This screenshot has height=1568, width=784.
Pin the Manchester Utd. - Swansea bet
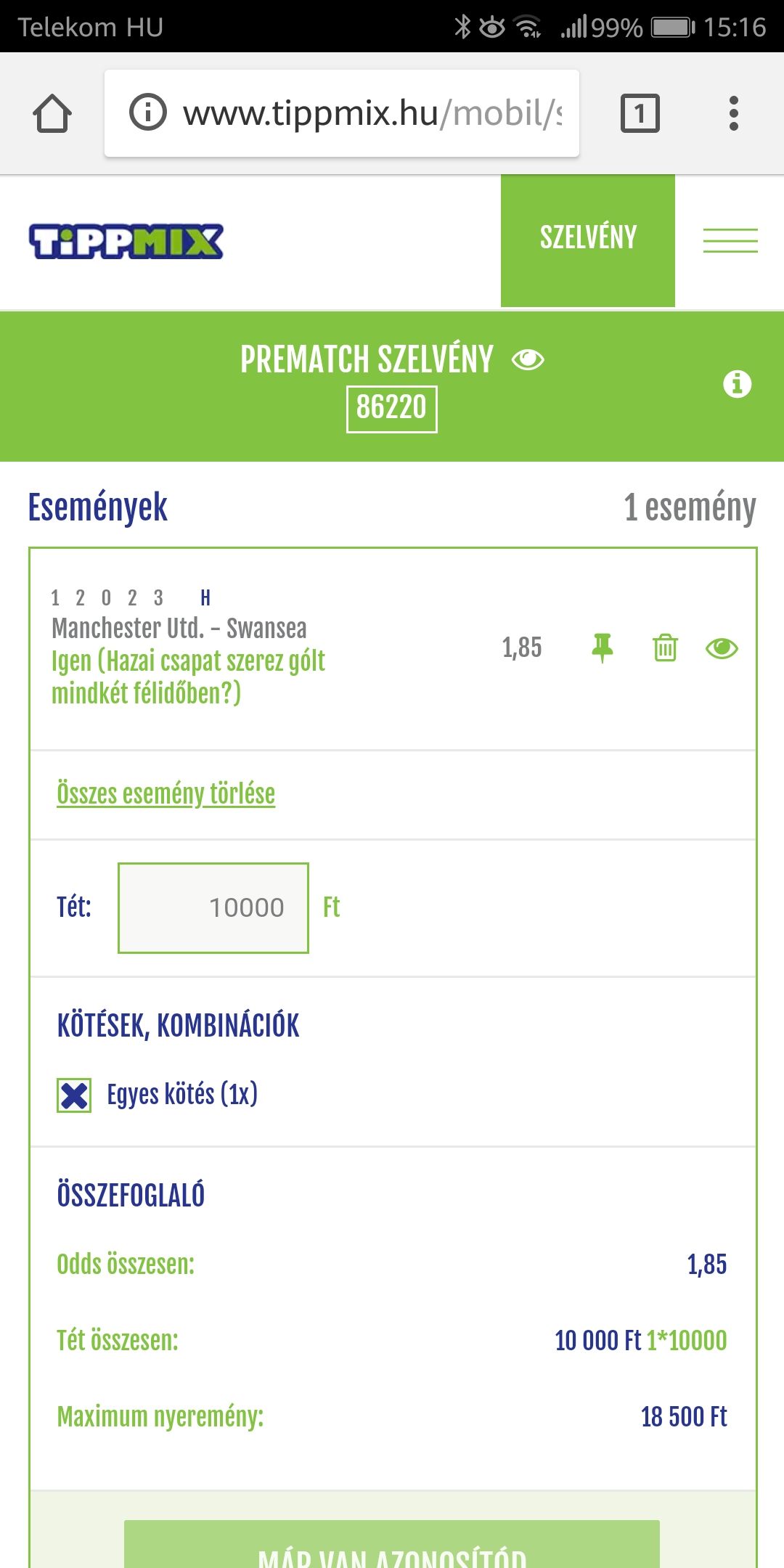coord(602,648)
